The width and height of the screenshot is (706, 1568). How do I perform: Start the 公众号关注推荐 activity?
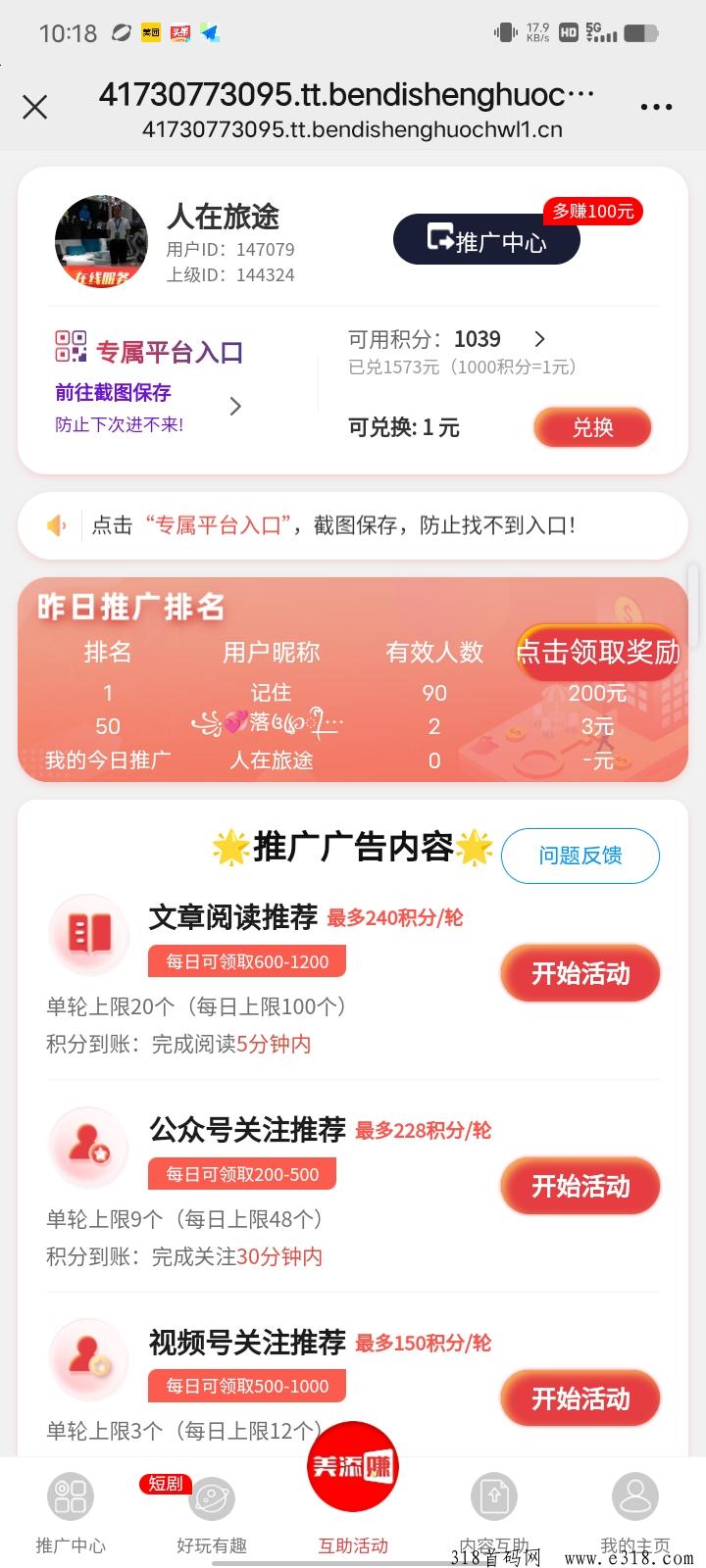(x=580, y=1186)
